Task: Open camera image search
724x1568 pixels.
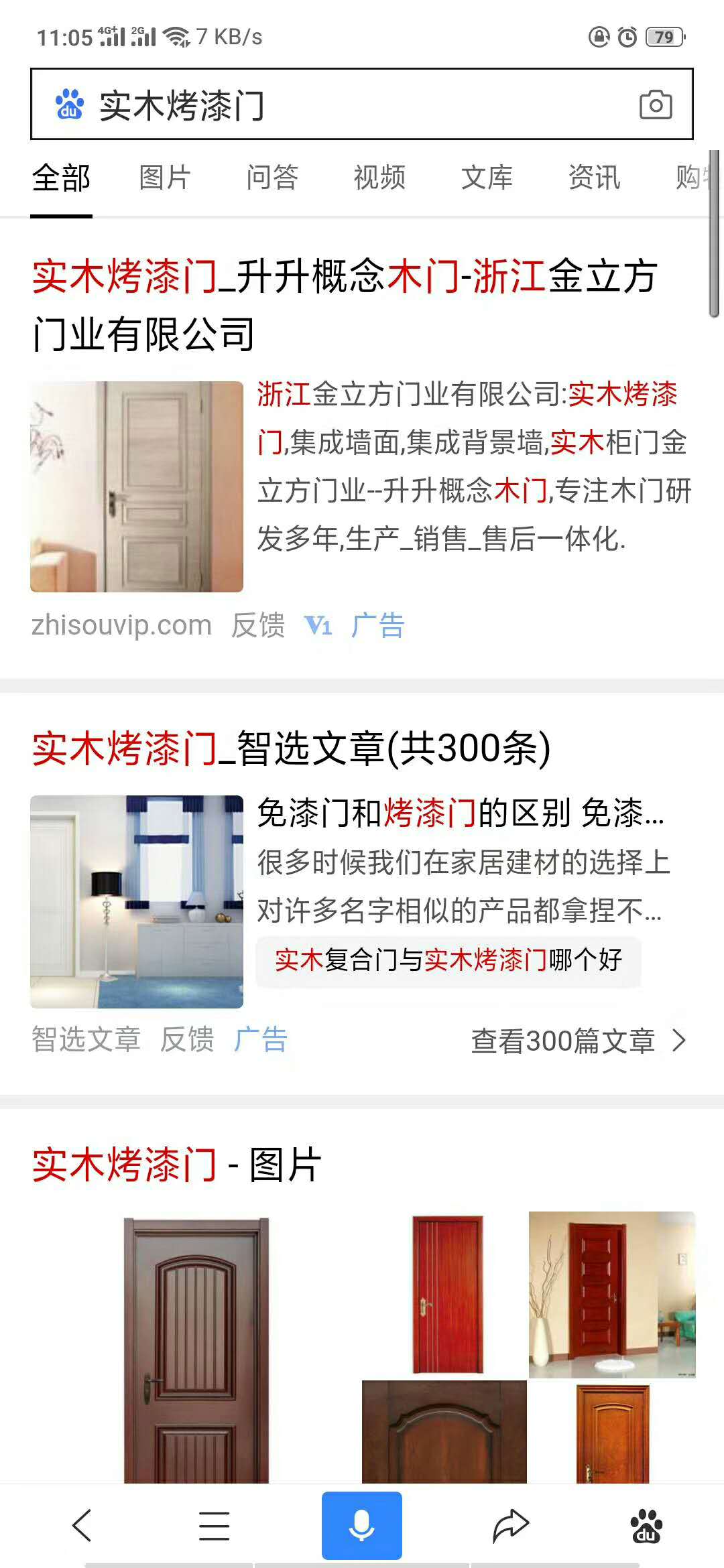Action: [656, 105]
